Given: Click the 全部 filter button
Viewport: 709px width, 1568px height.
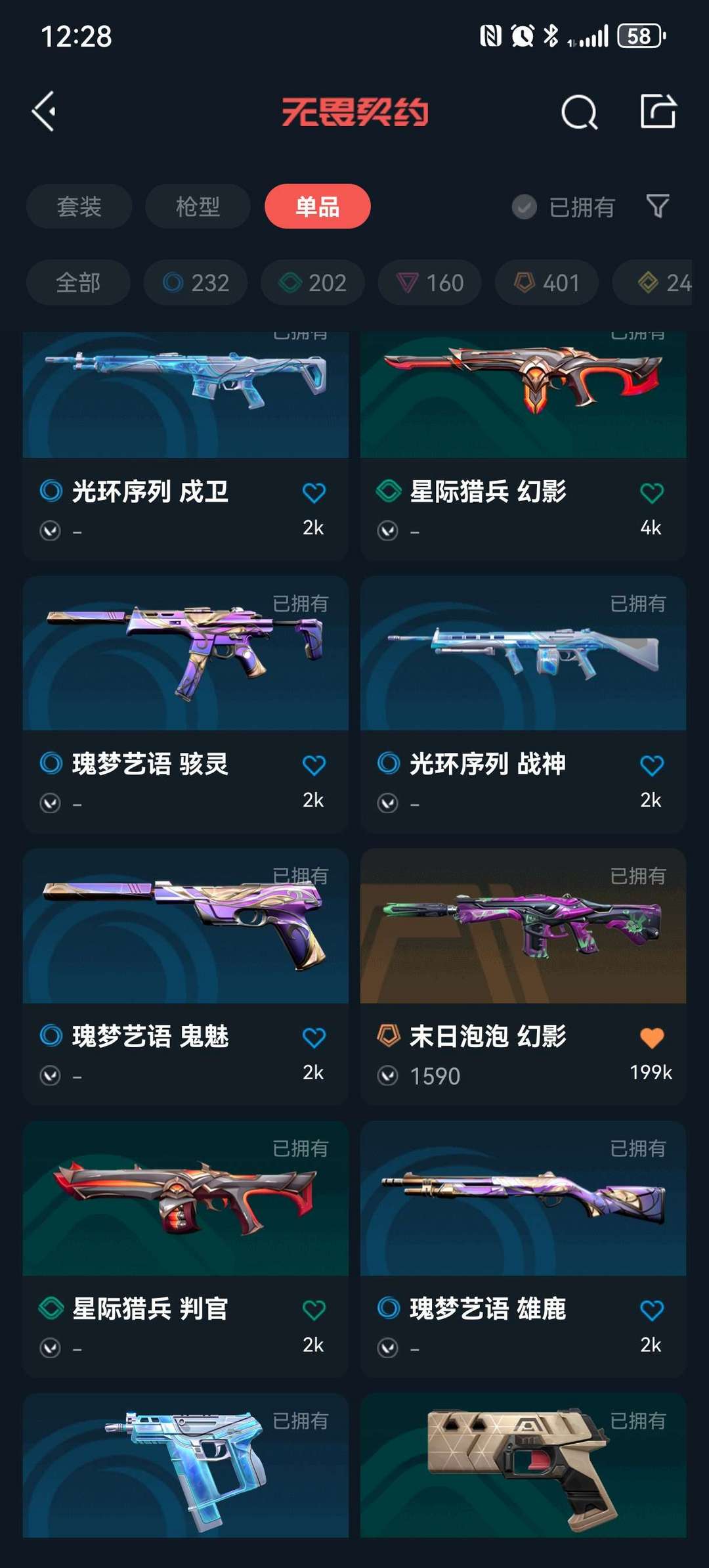Looking at the screenshot, I should tap(78, 282).
